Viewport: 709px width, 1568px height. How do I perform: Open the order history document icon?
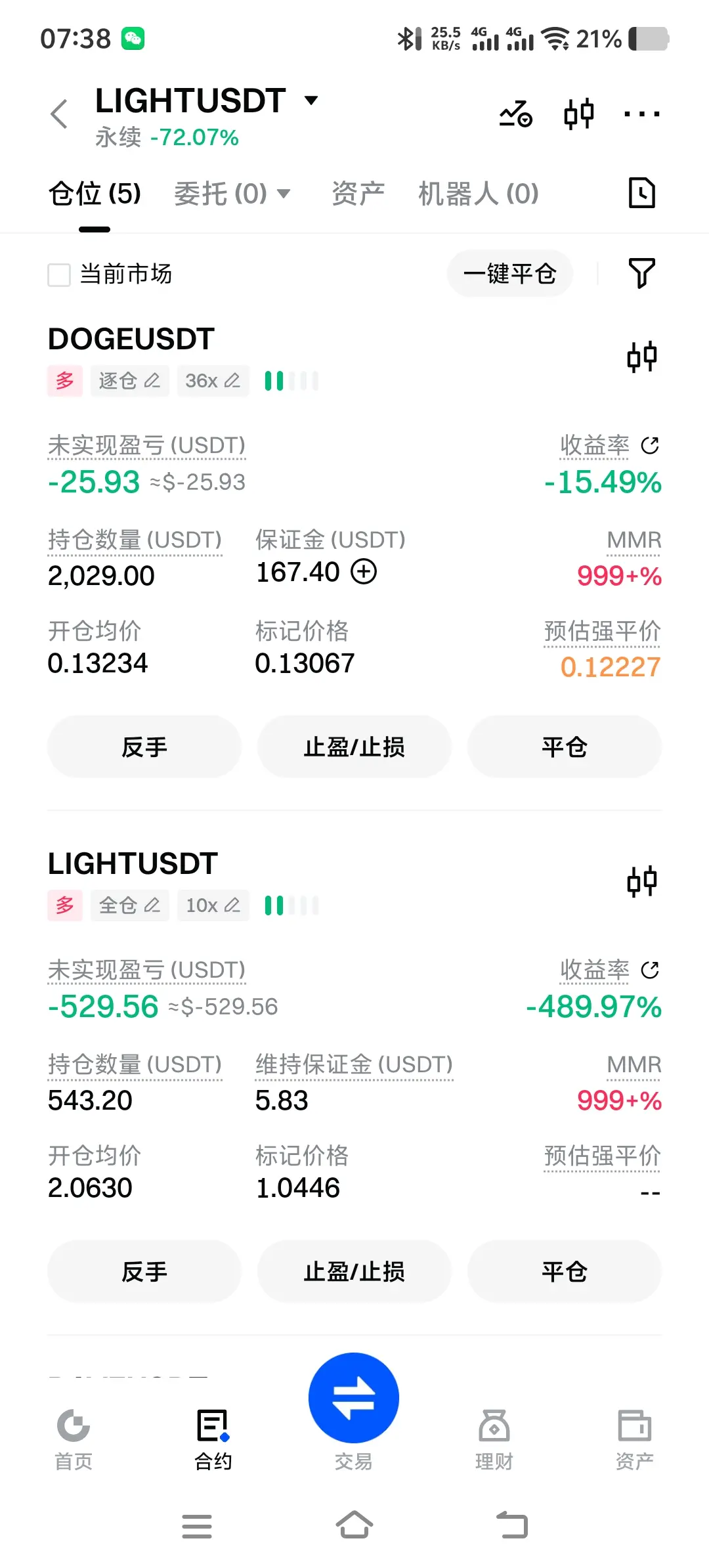pyautogui.click(x=641, y=193)
